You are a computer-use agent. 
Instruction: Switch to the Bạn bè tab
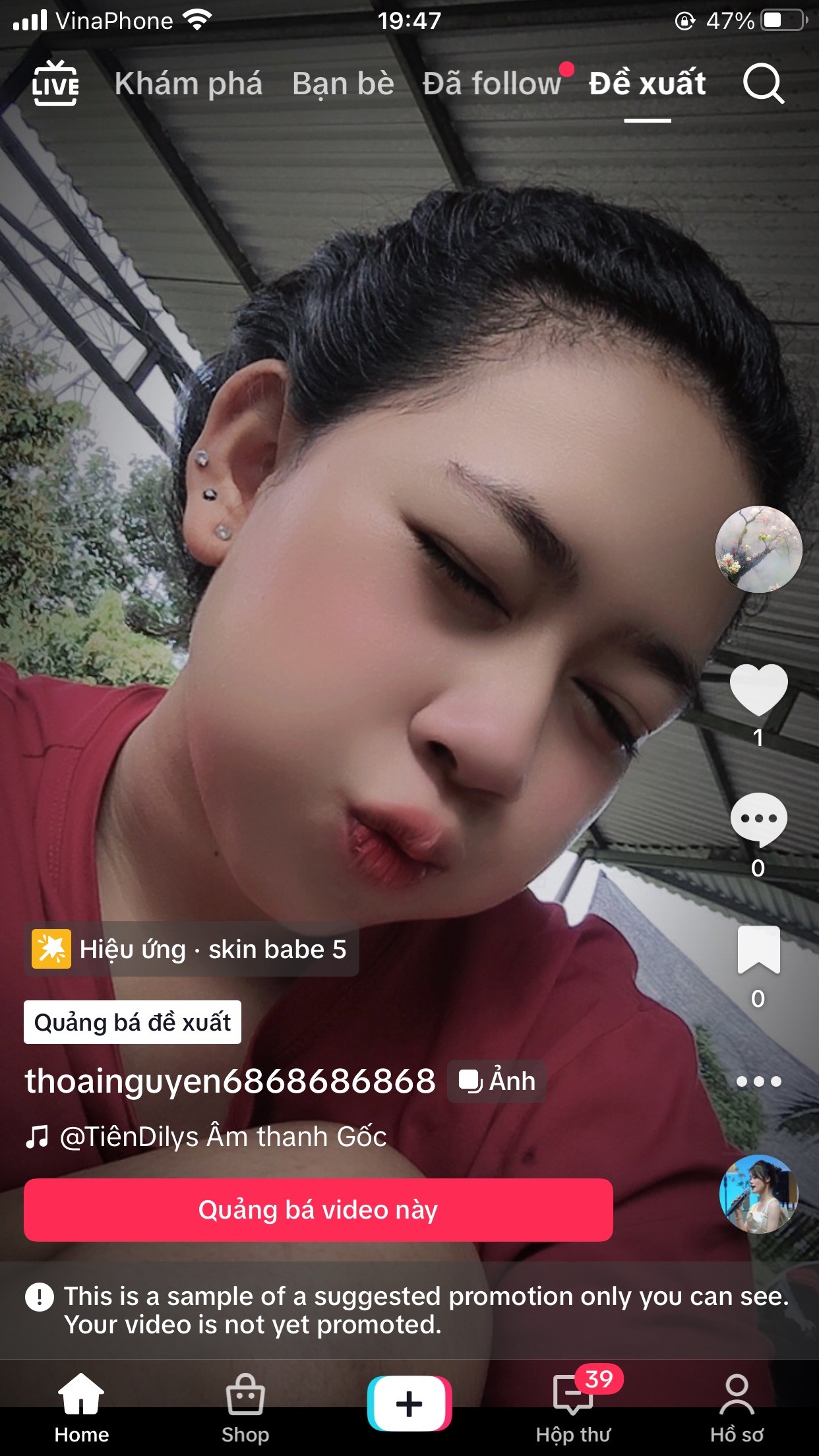pyautogui.click(x=343, y=84)
